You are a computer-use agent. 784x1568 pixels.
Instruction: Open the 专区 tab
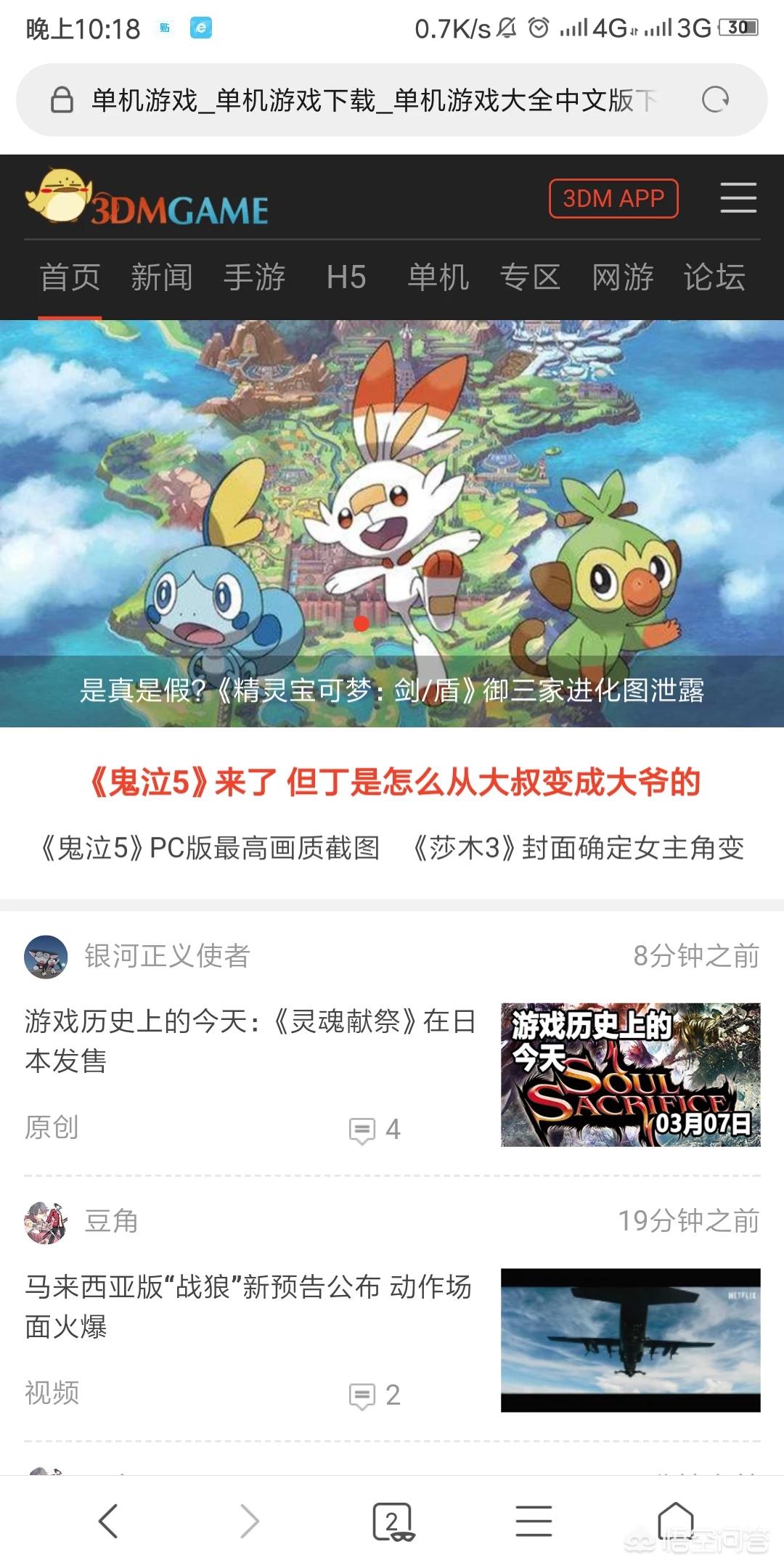pos(530,278)
